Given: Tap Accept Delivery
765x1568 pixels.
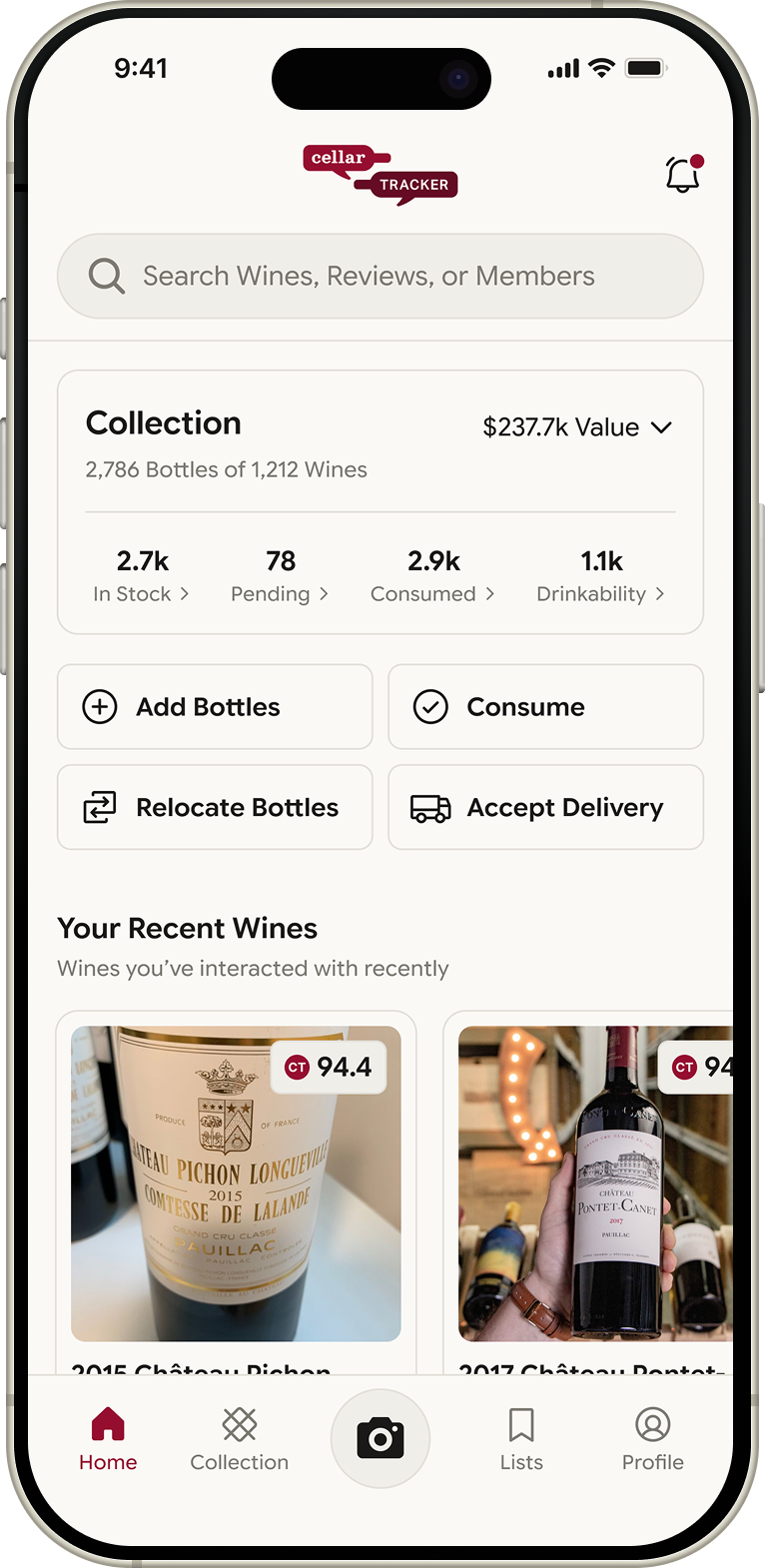Looking at the screenshot, I should (x=546, y=807).
